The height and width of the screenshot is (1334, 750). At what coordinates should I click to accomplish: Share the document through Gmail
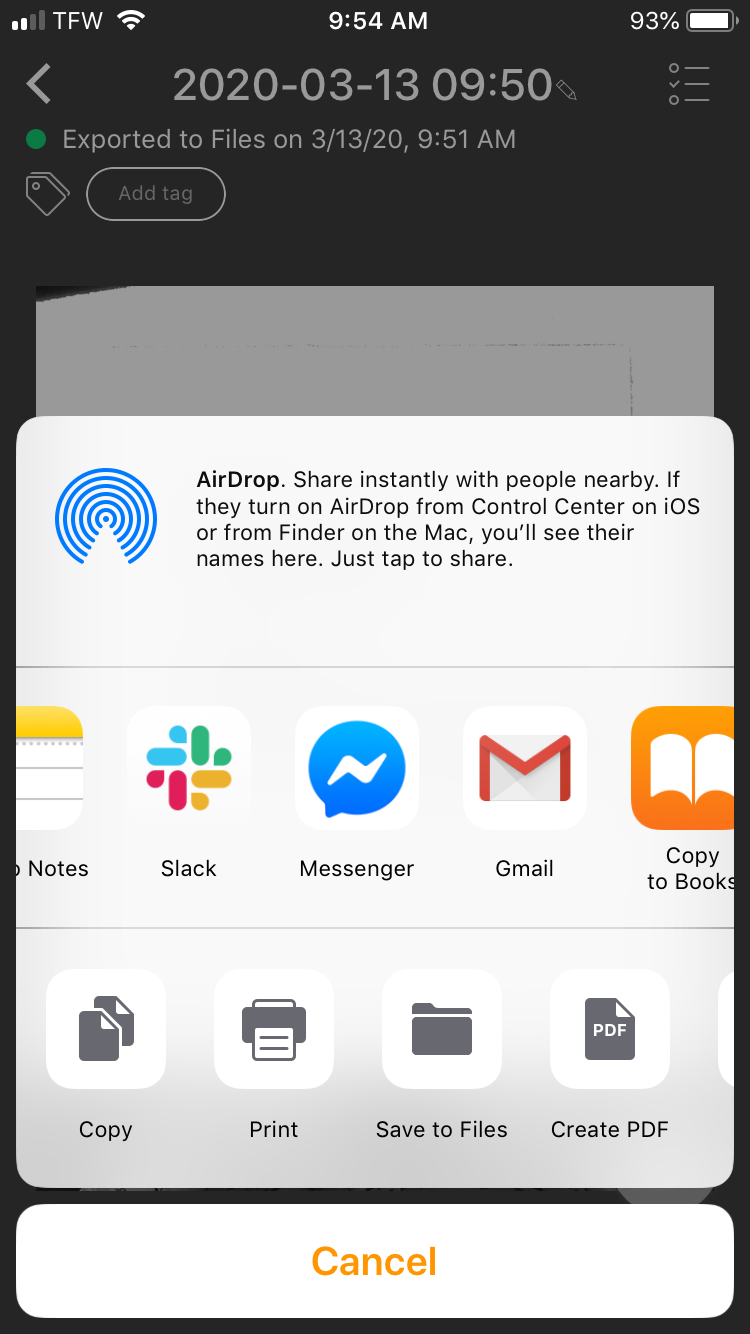[x=525, y=768]
